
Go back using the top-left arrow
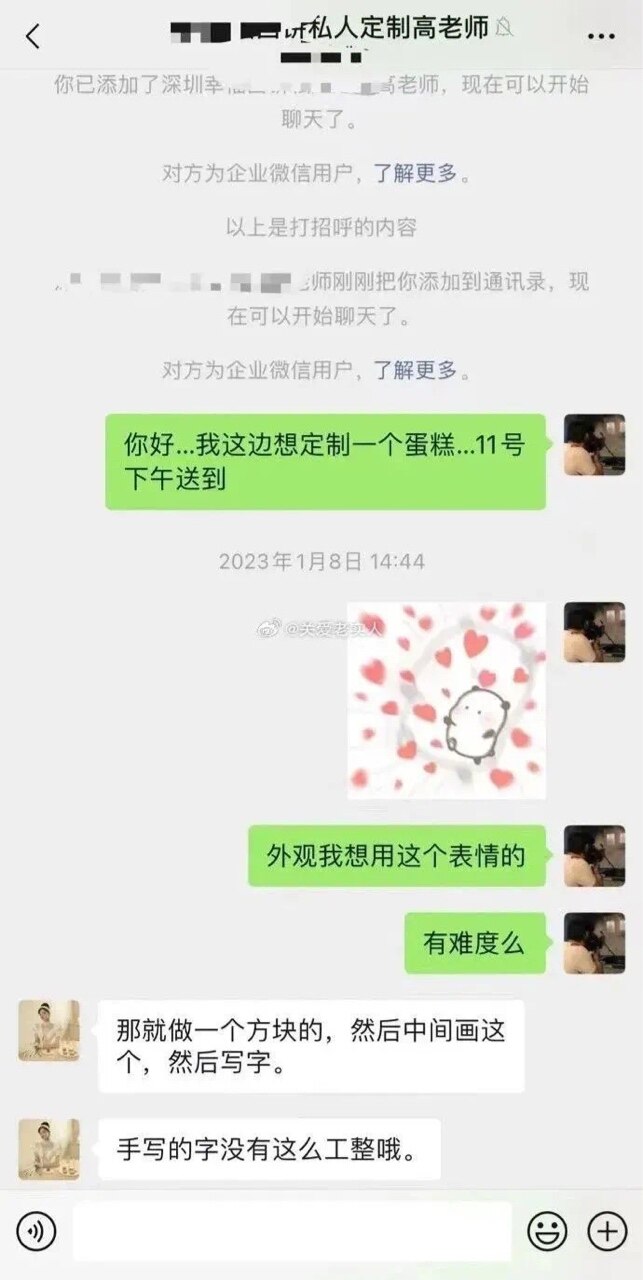(x=33, y=37)
